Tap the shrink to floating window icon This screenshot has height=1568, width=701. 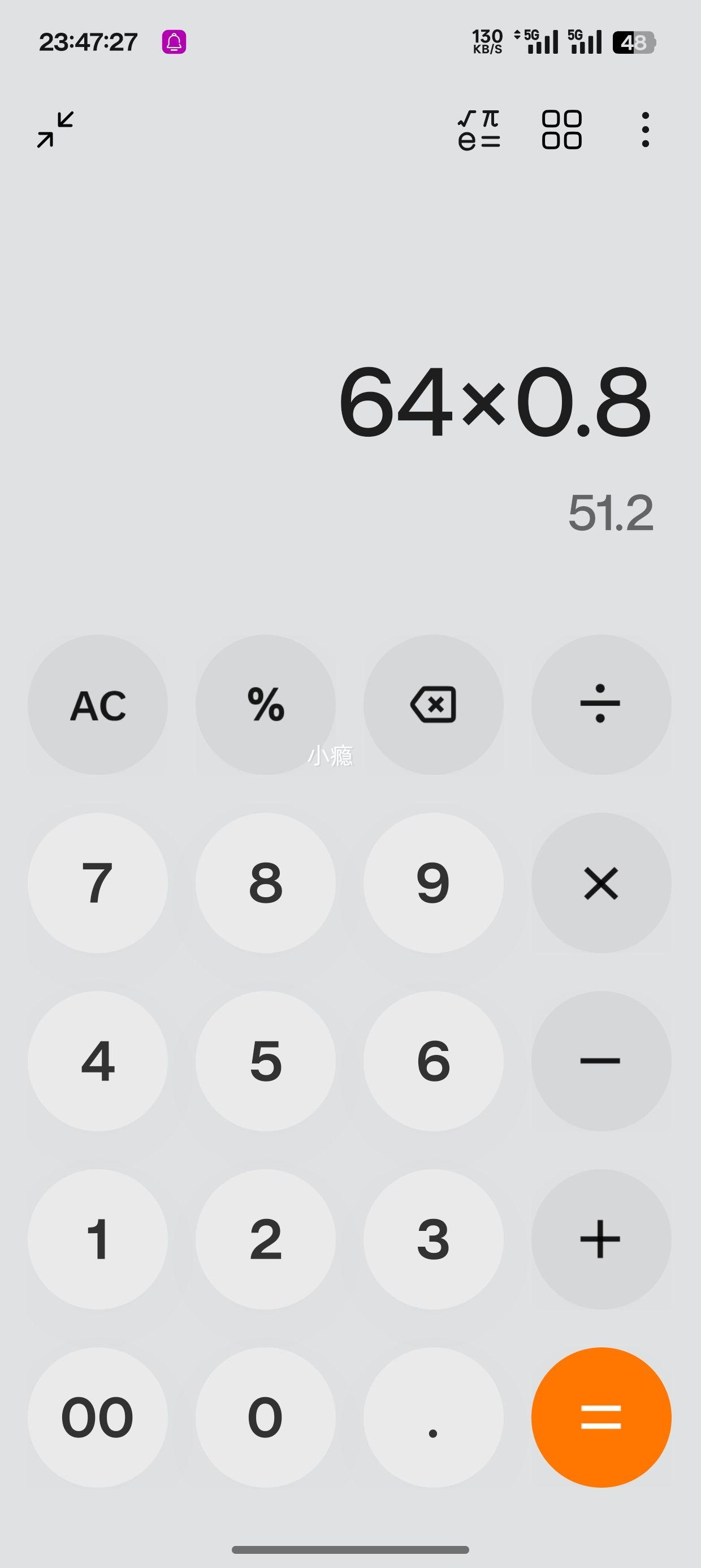55,129
